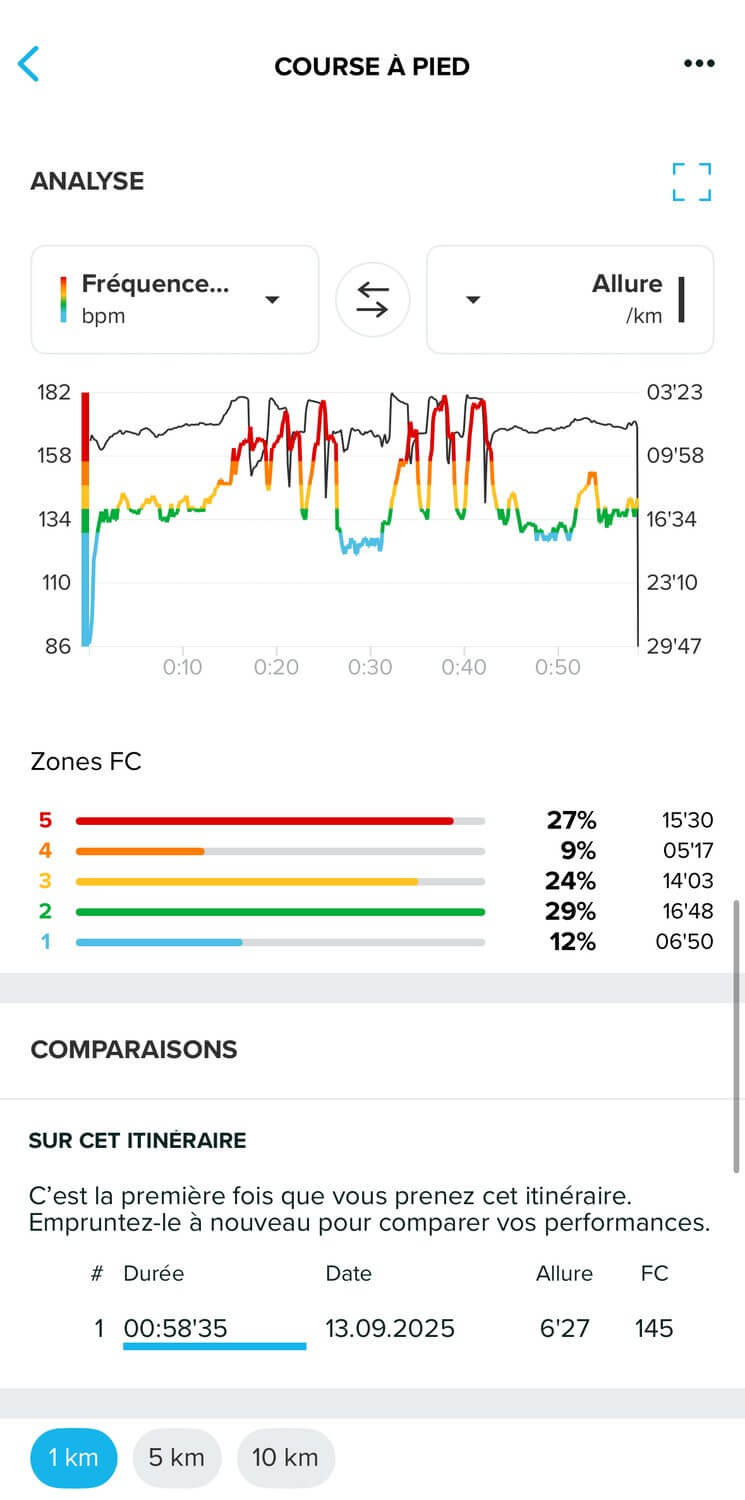Open the 13.09.2025 comparison entry
This screenshot has height=1500, width=745.
click(384, 1329)
